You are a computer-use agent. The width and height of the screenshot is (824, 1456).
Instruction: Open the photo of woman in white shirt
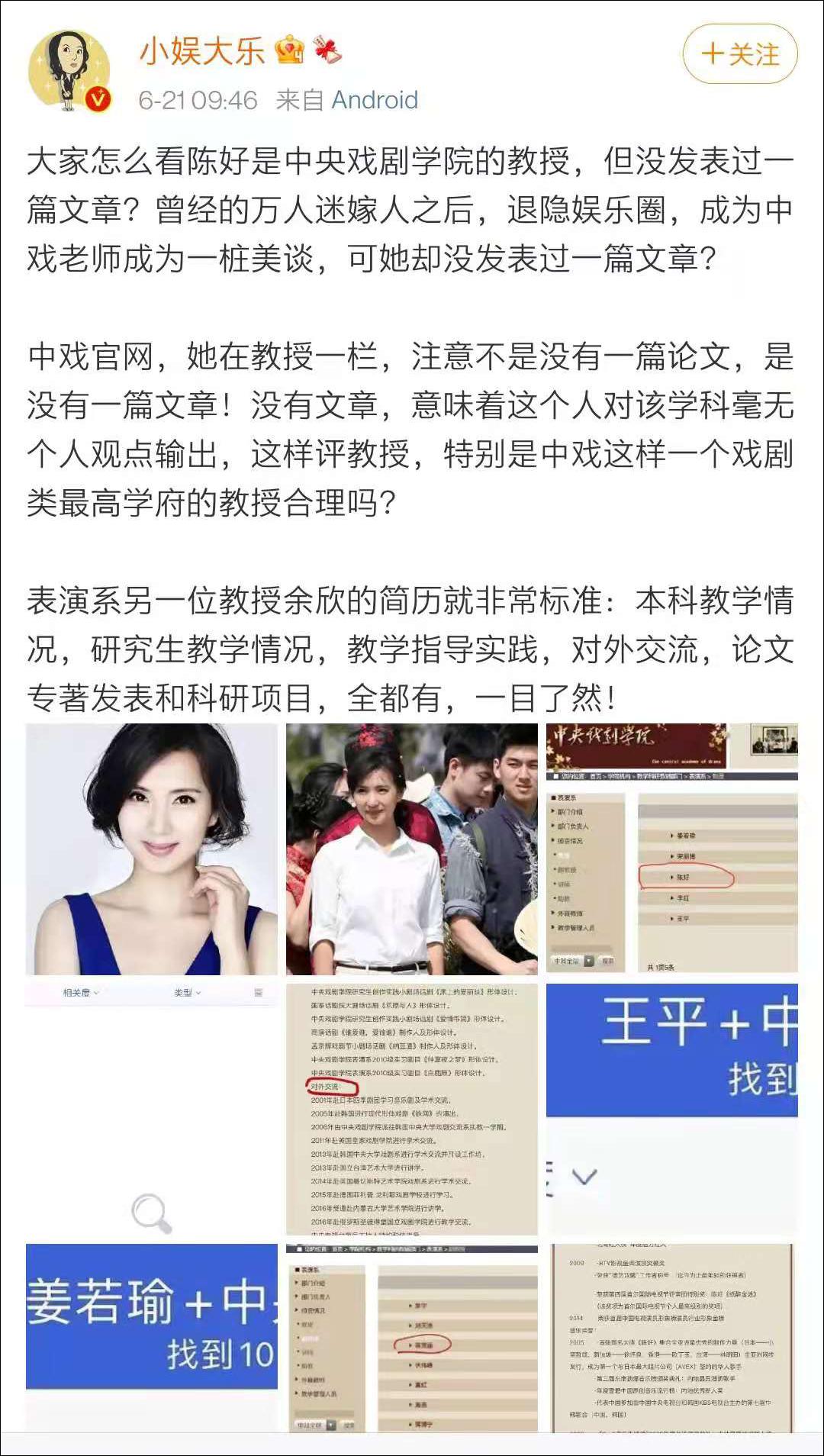click(x=411, y=849)
